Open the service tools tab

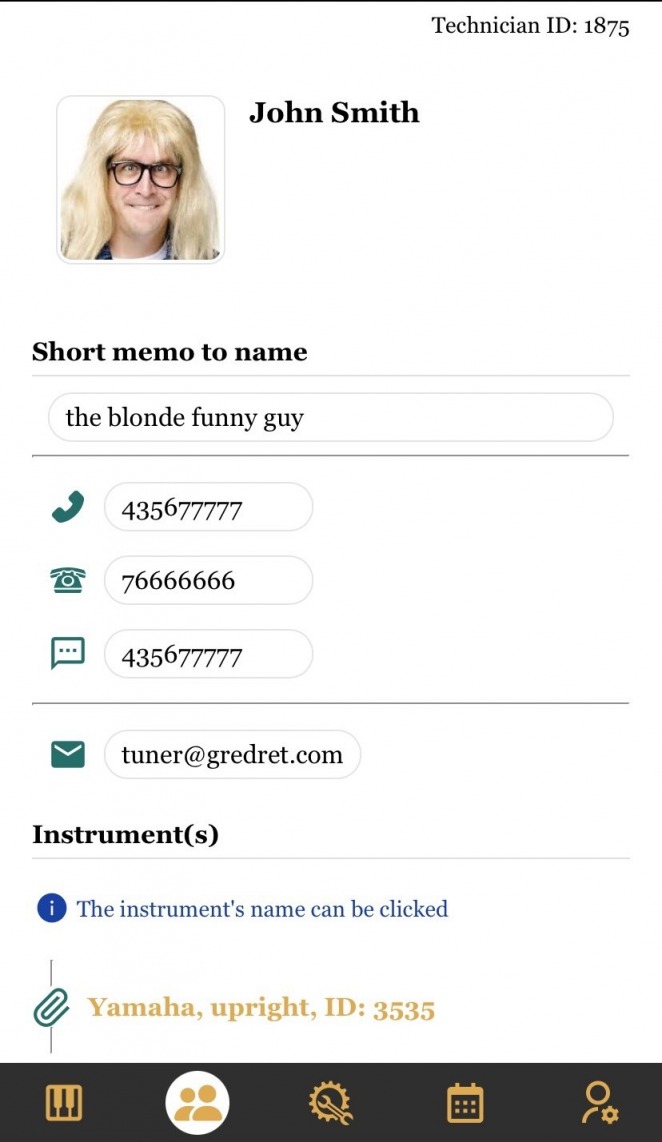pyautogui.click(x=331, y=1103)
